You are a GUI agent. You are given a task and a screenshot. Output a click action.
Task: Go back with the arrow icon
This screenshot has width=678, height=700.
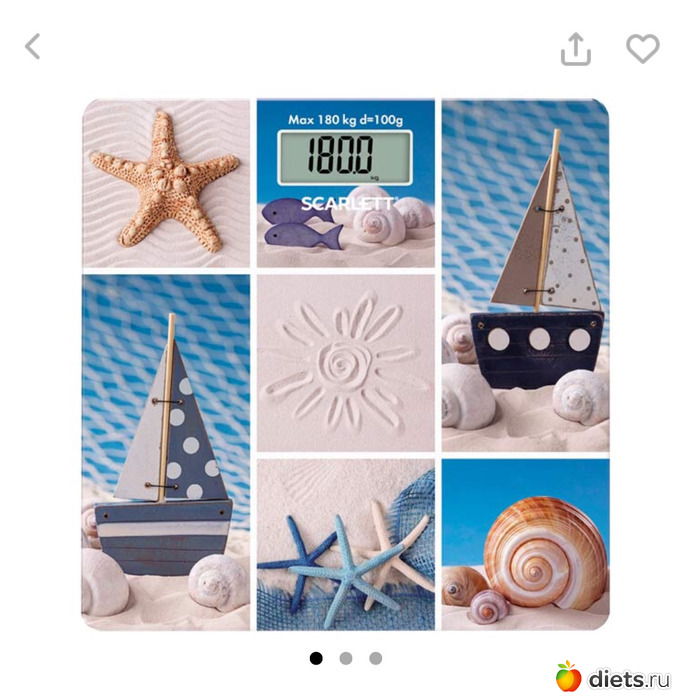[33, 46]
